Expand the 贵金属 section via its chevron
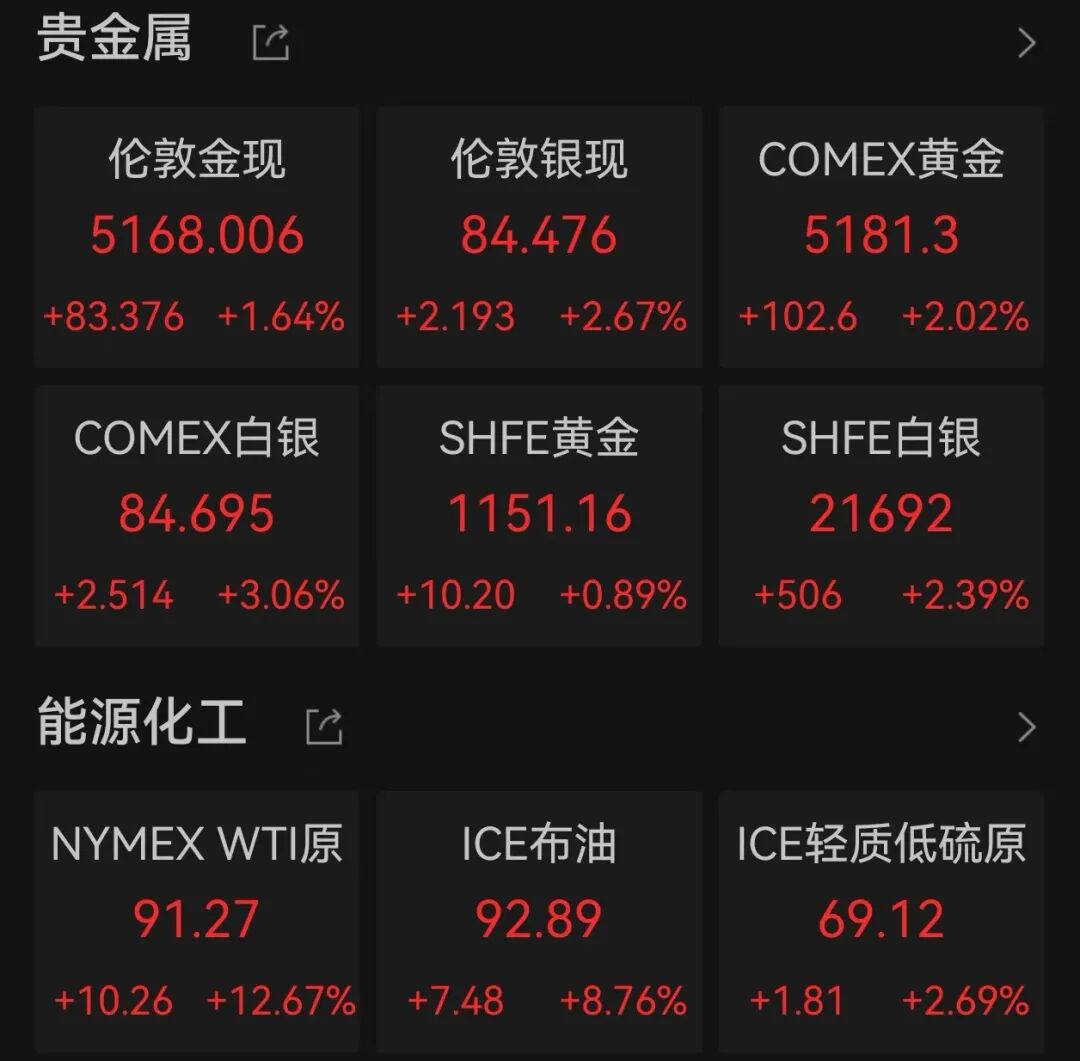This screenshot has height=1061, width=1080. click(x=1026, y=43)
